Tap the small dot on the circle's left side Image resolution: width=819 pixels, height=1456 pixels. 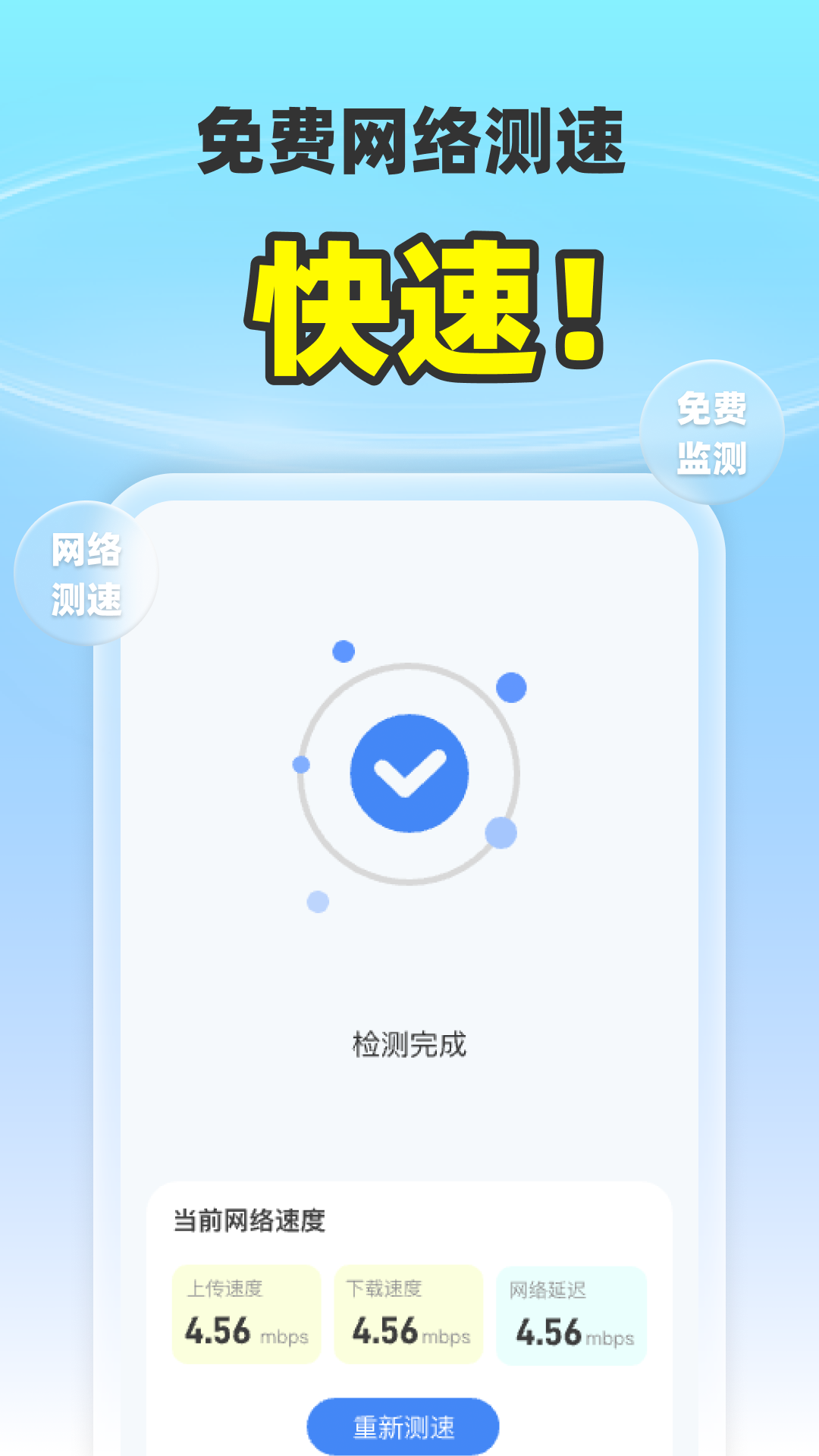coord(303,766)
